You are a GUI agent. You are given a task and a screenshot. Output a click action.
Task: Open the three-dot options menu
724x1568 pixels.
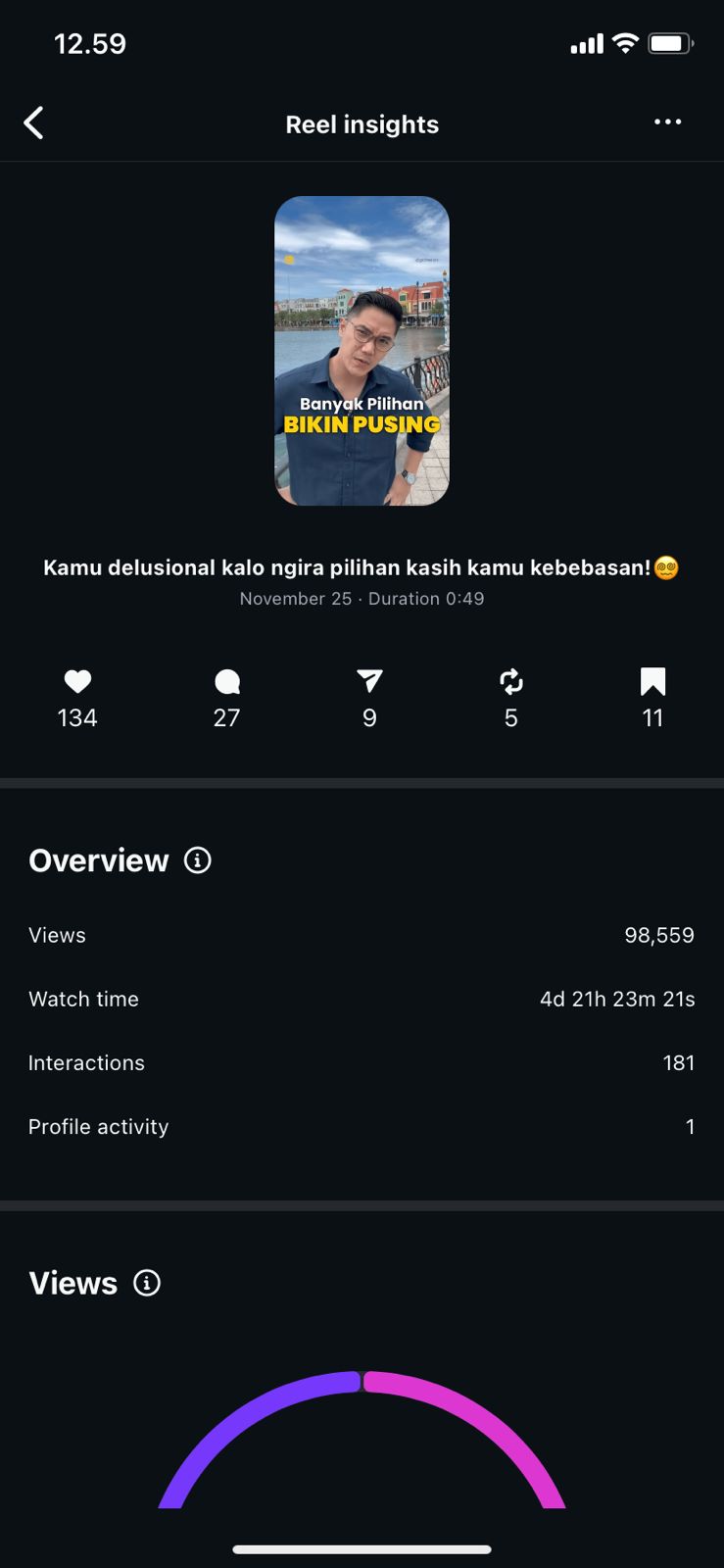coord(667,122)
